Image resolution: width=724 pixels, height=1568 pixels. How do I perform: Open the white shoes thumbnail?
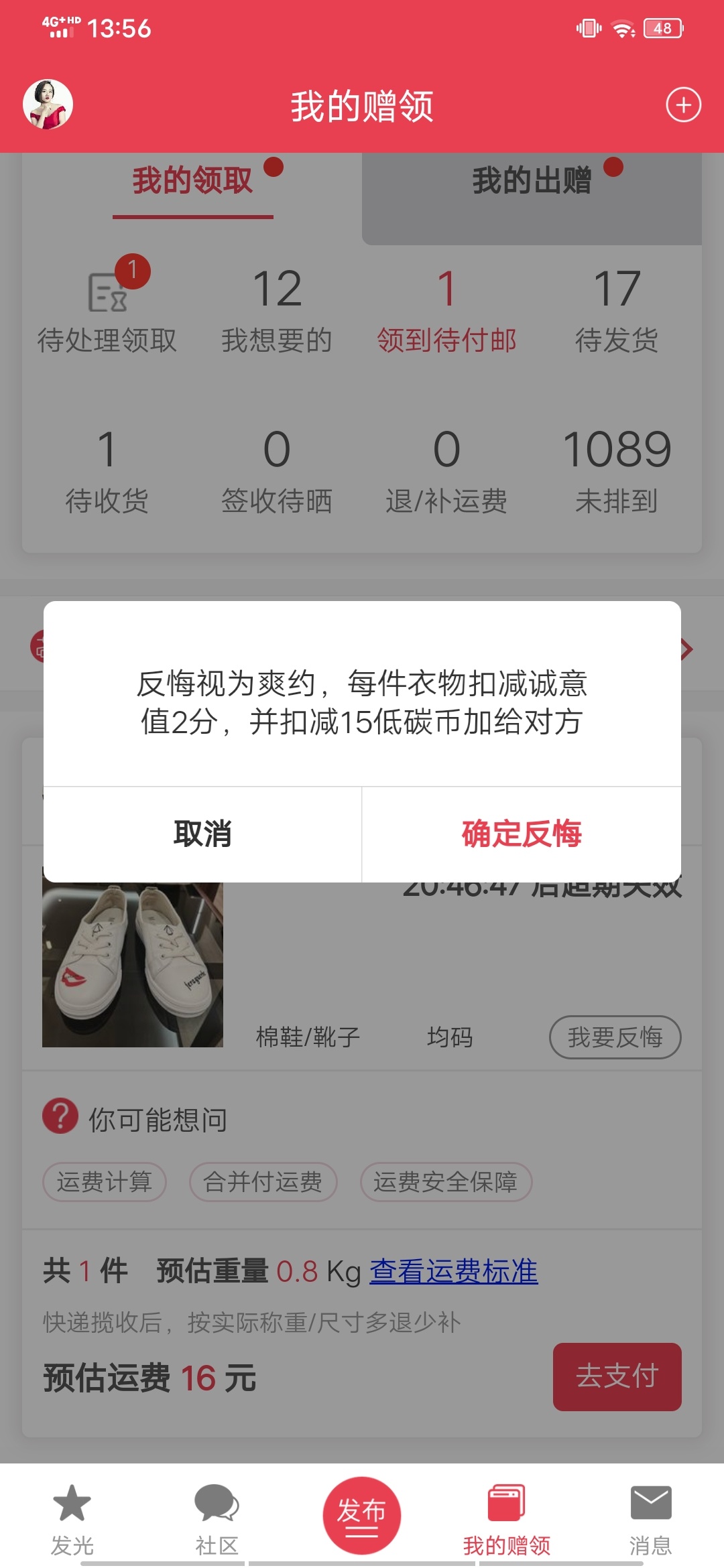point(133,965)
